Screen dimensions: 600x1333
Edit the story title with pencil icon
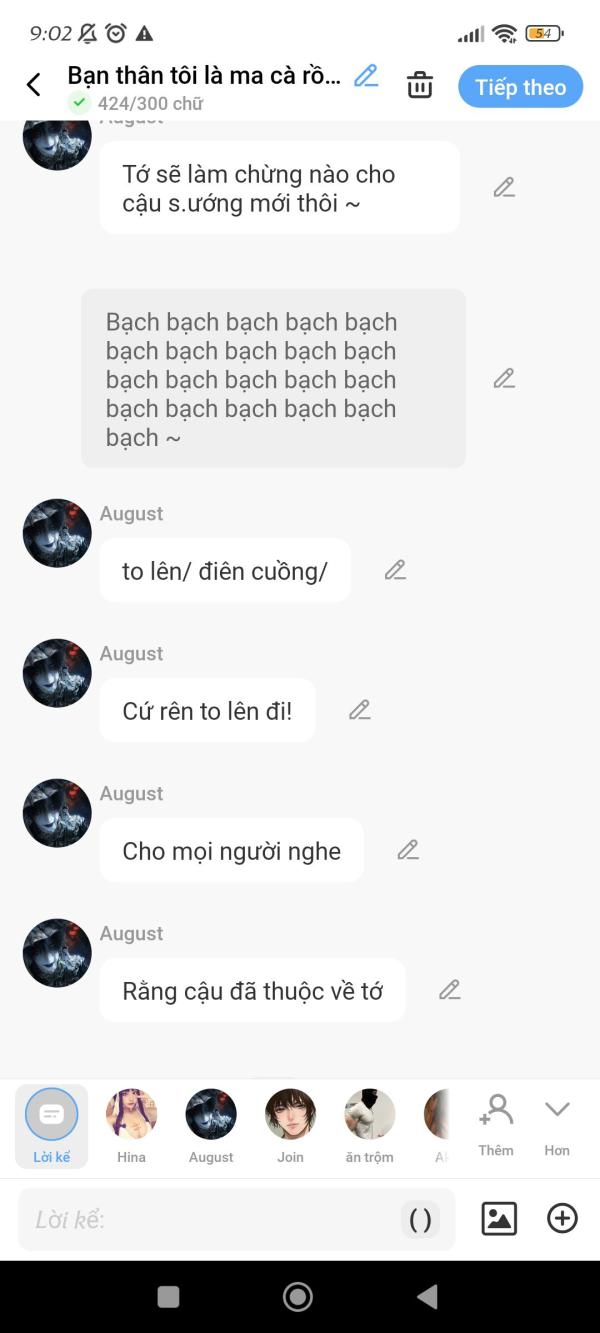(x=366, y=76)
